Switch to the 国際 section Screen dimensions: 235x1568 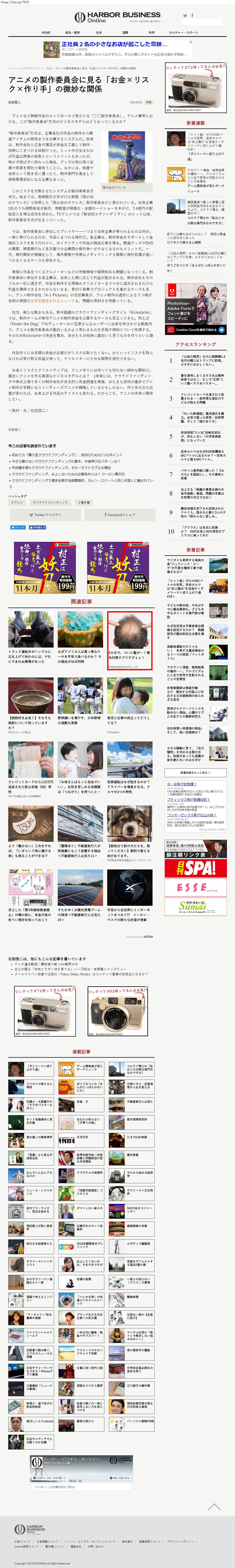click(125, 32)
